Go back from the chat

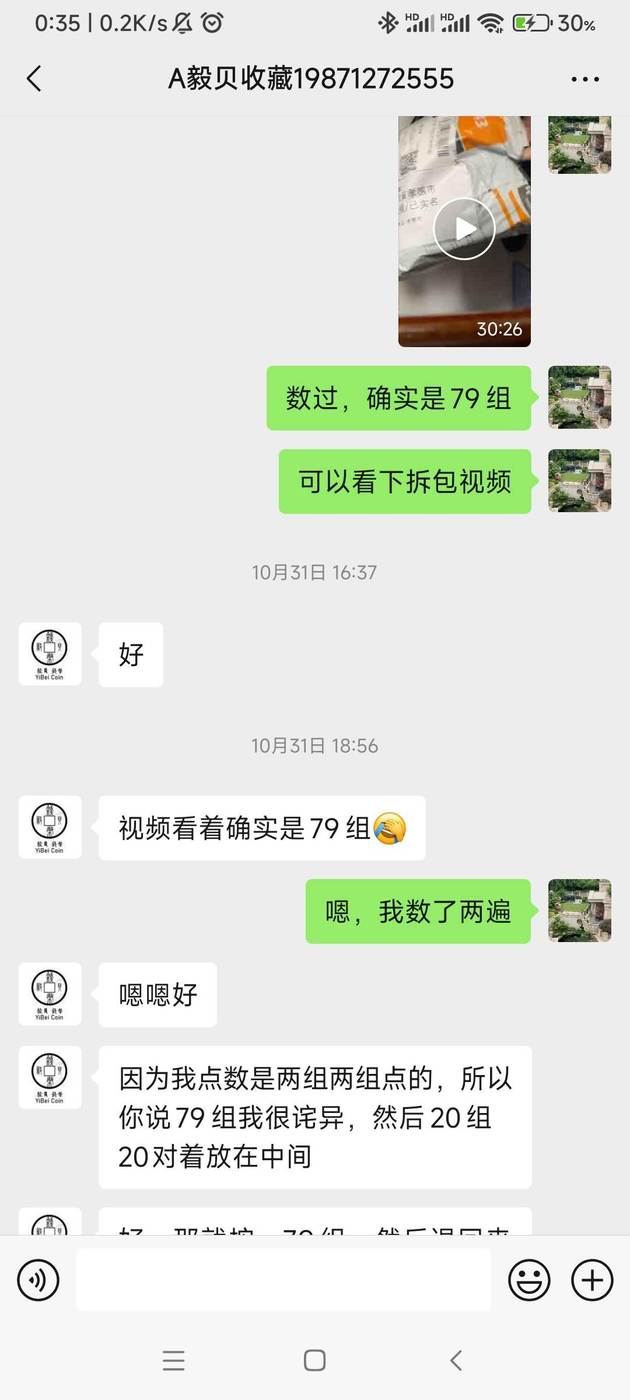[x=34, y=79]
